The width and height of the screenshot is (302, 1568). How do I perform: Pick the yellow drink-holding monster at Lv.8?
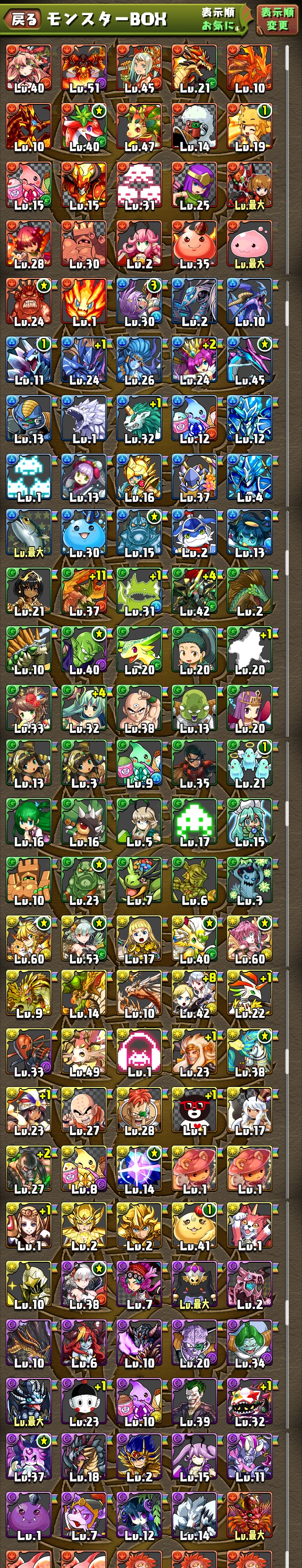(84, 1169)
